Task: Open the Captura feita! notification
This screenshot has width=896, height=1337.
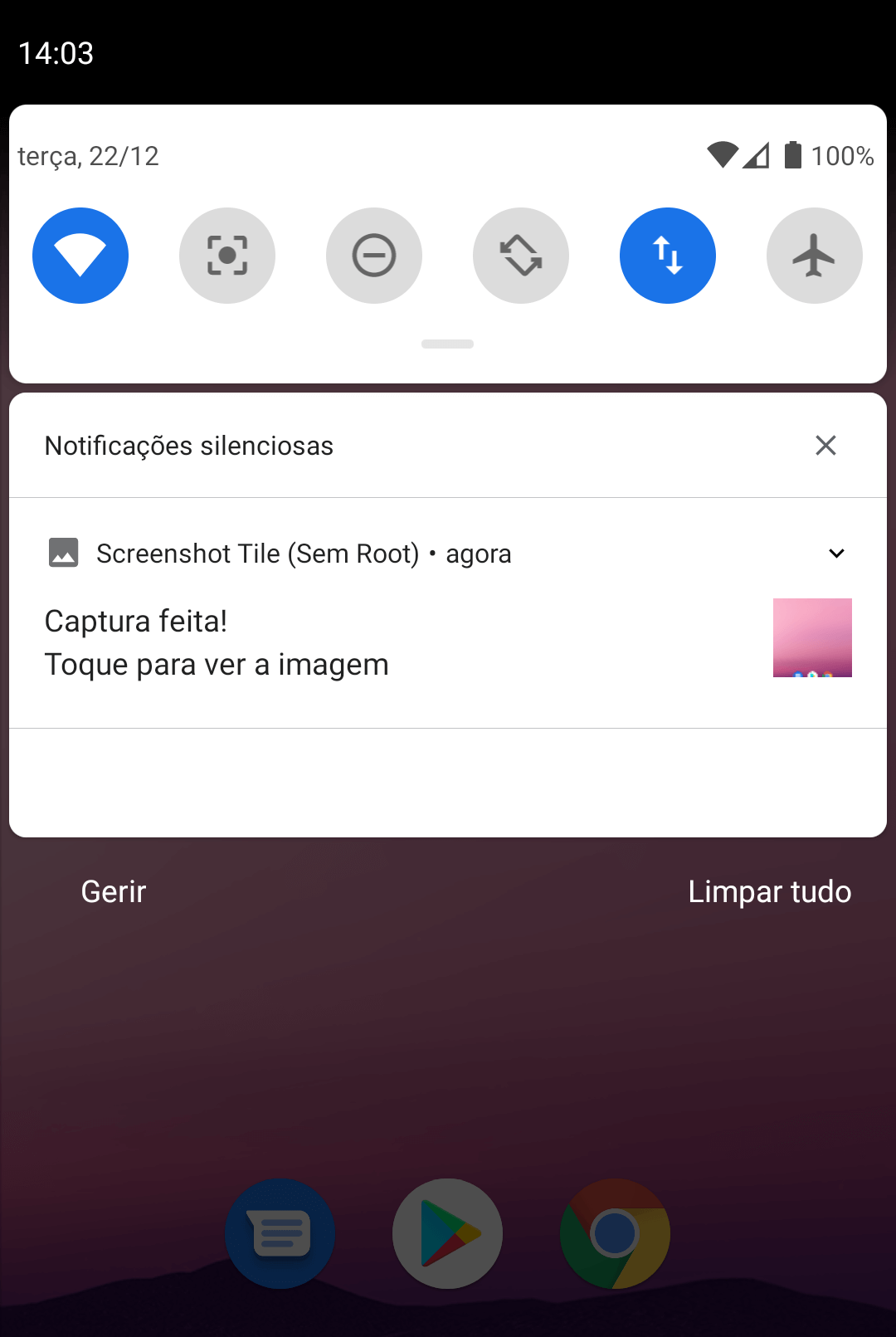Action: point(332,643)
